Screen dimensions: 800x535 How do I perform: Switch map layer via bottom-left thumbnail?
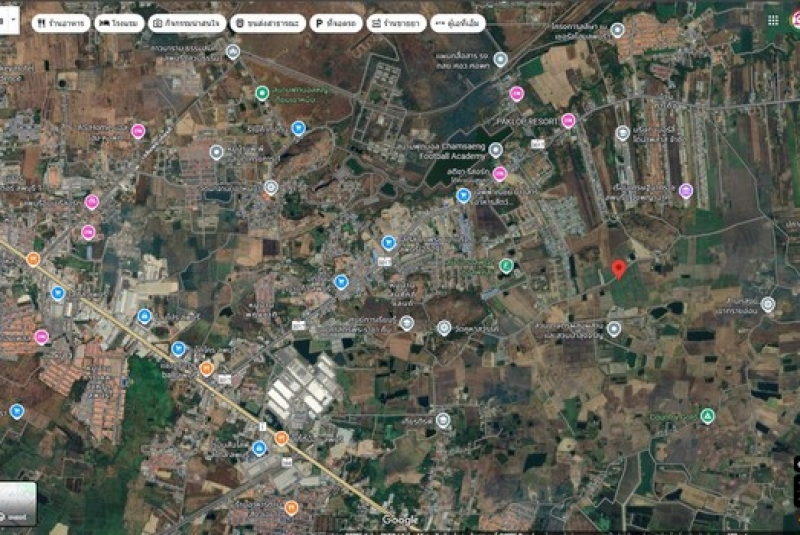tap(18, 503)
